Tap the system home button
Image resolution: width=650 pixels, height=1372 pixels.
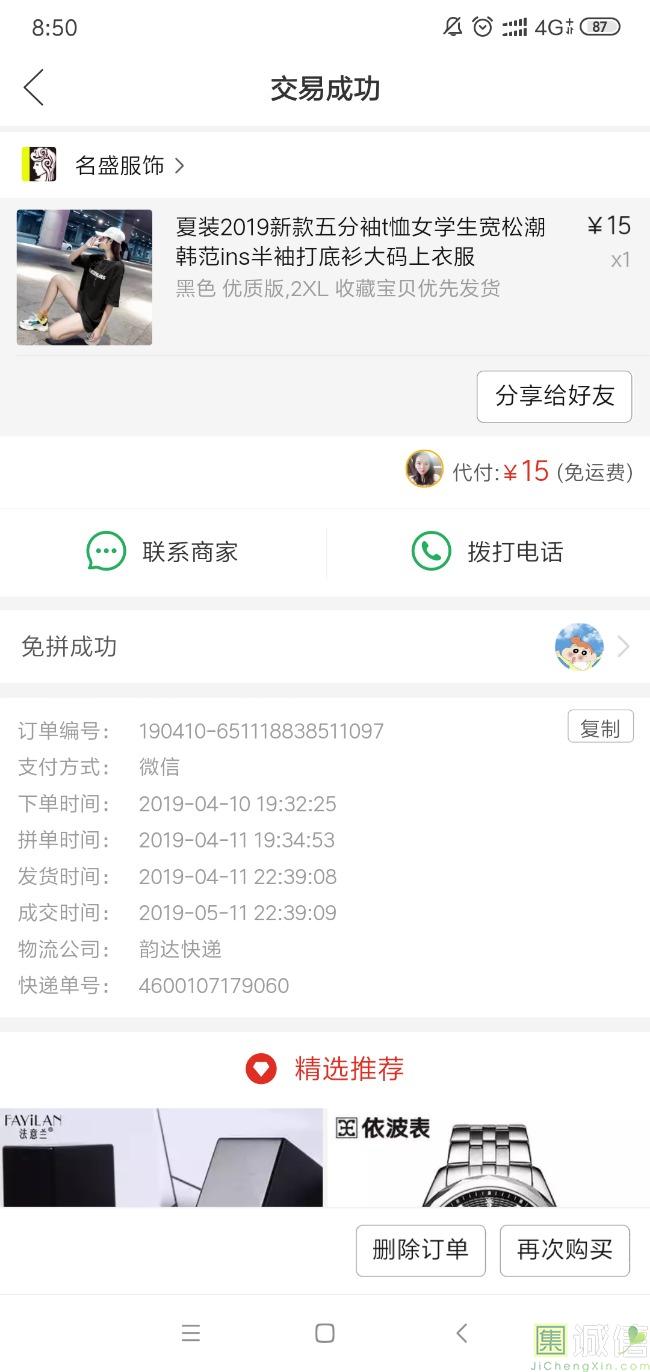(x=324, y=1333)
